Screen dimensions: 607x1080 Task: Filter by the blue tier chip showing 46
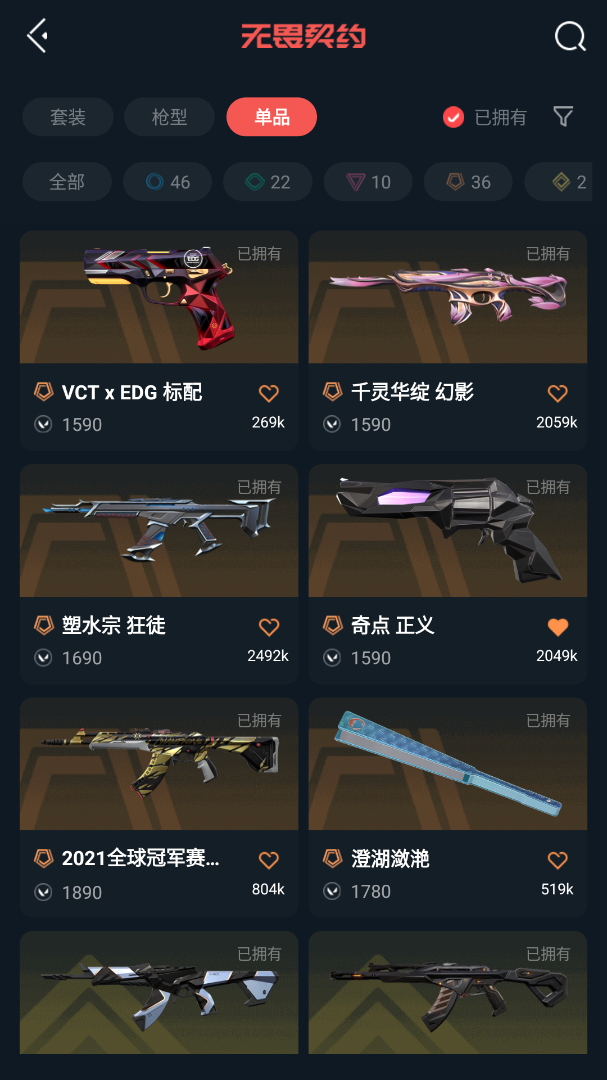(167, 182)
